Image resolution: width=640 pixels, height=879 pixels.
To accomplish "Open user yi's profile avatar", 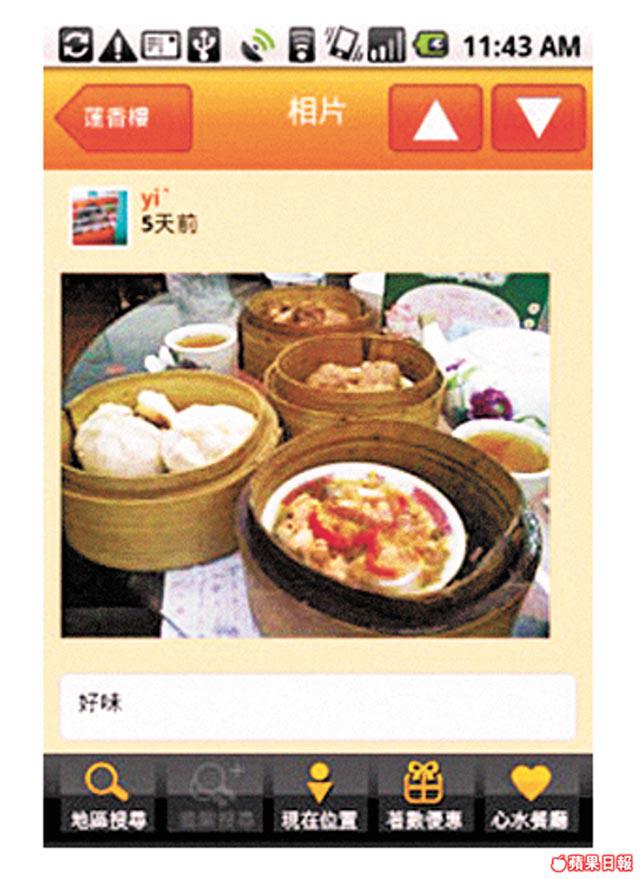I will pos(98,216).
